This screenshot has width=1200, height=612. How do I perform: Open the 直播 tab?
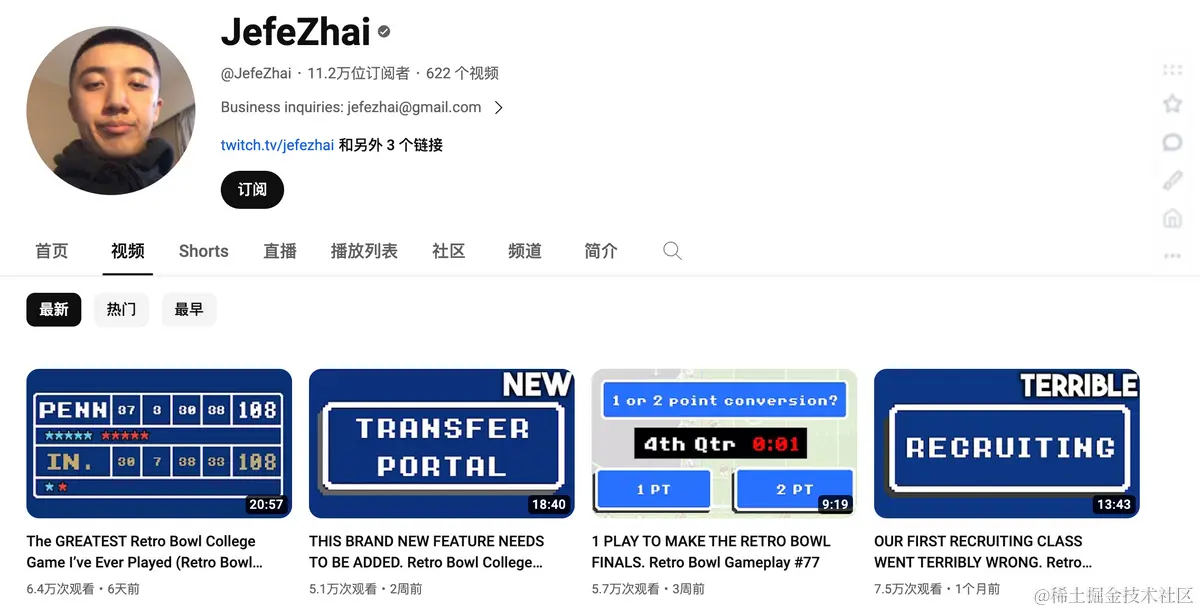(x=280, y=251)
